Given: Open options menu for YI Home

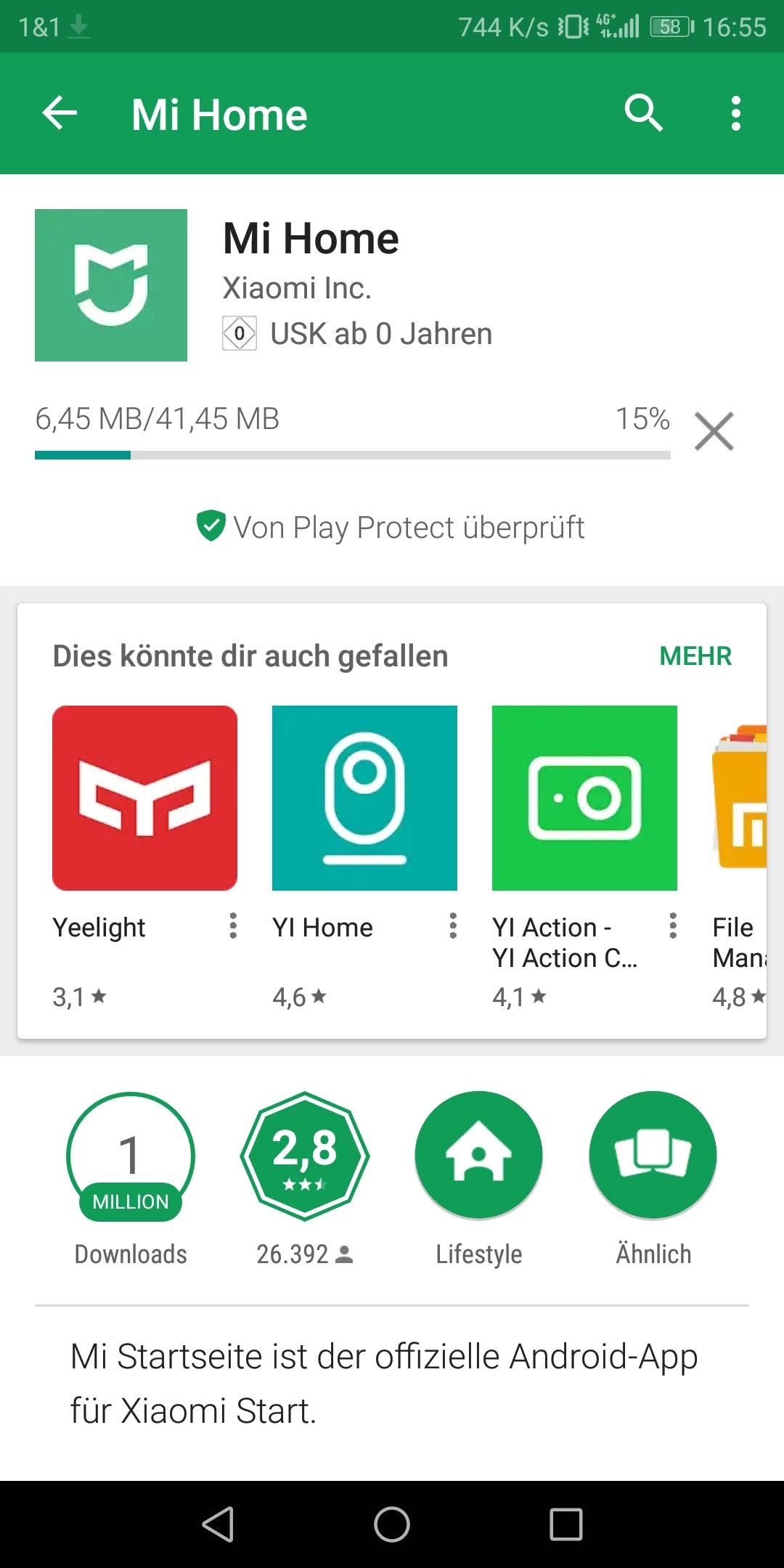Looking at the screenshot, I should click(453, 926).
